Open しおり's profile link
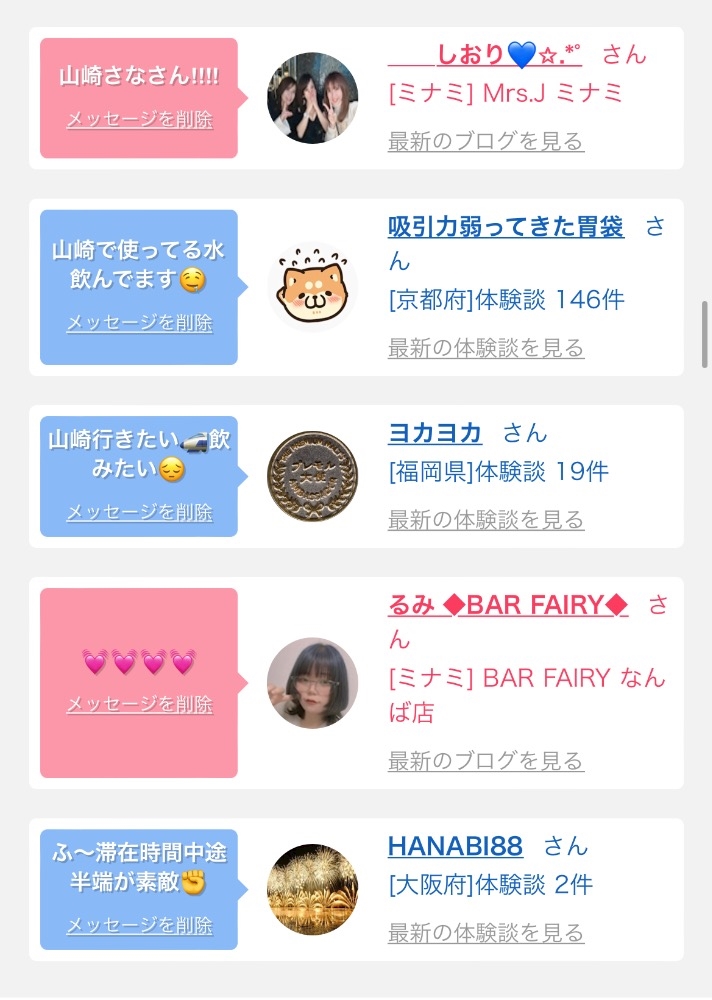This screenshot has height=1000, width=712. click(x=485, y=54)
